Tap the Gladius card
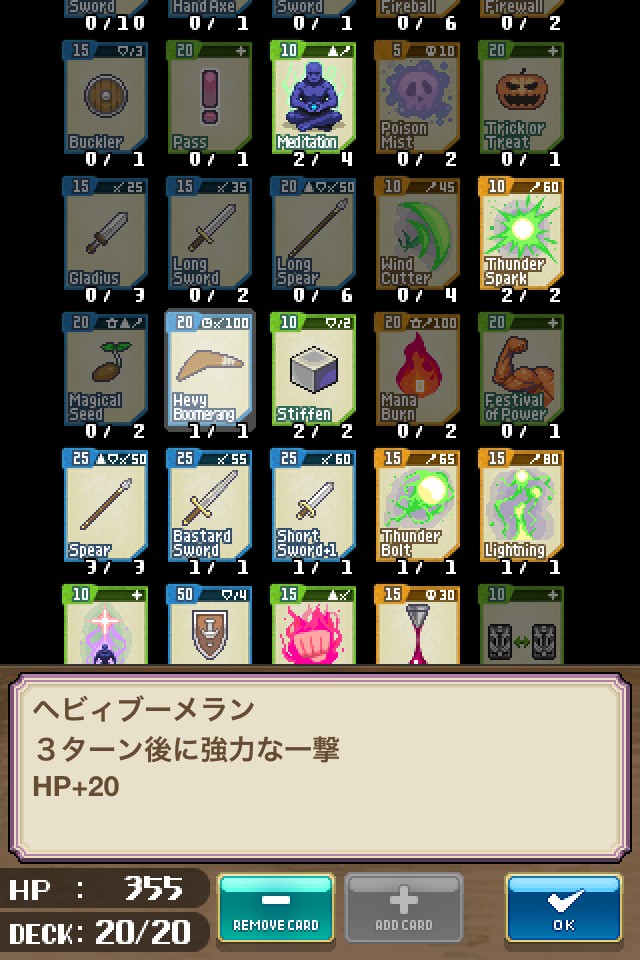 point(106,234)
